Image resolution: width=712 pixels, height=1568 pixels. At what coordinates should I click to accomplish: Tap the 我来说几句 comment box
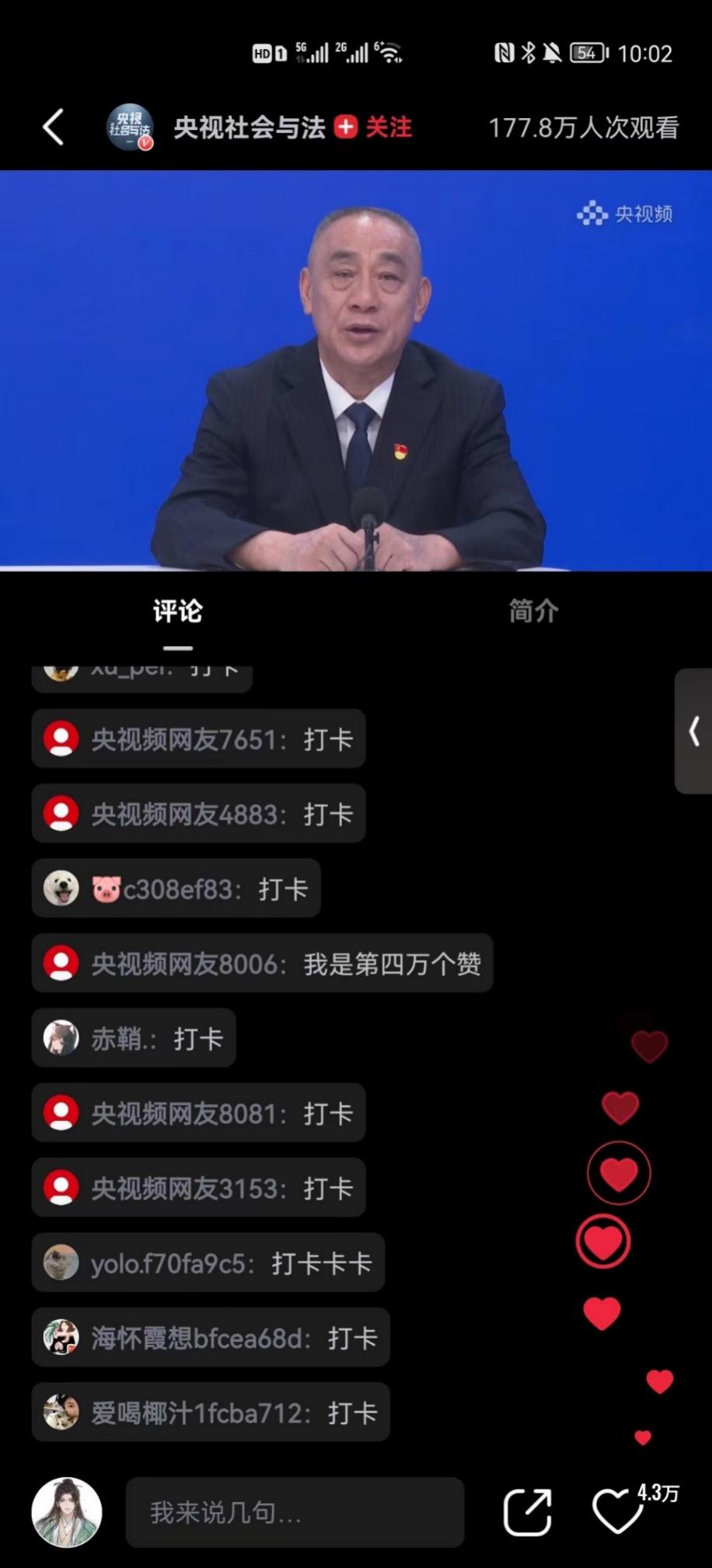[x=295, y=1512]
